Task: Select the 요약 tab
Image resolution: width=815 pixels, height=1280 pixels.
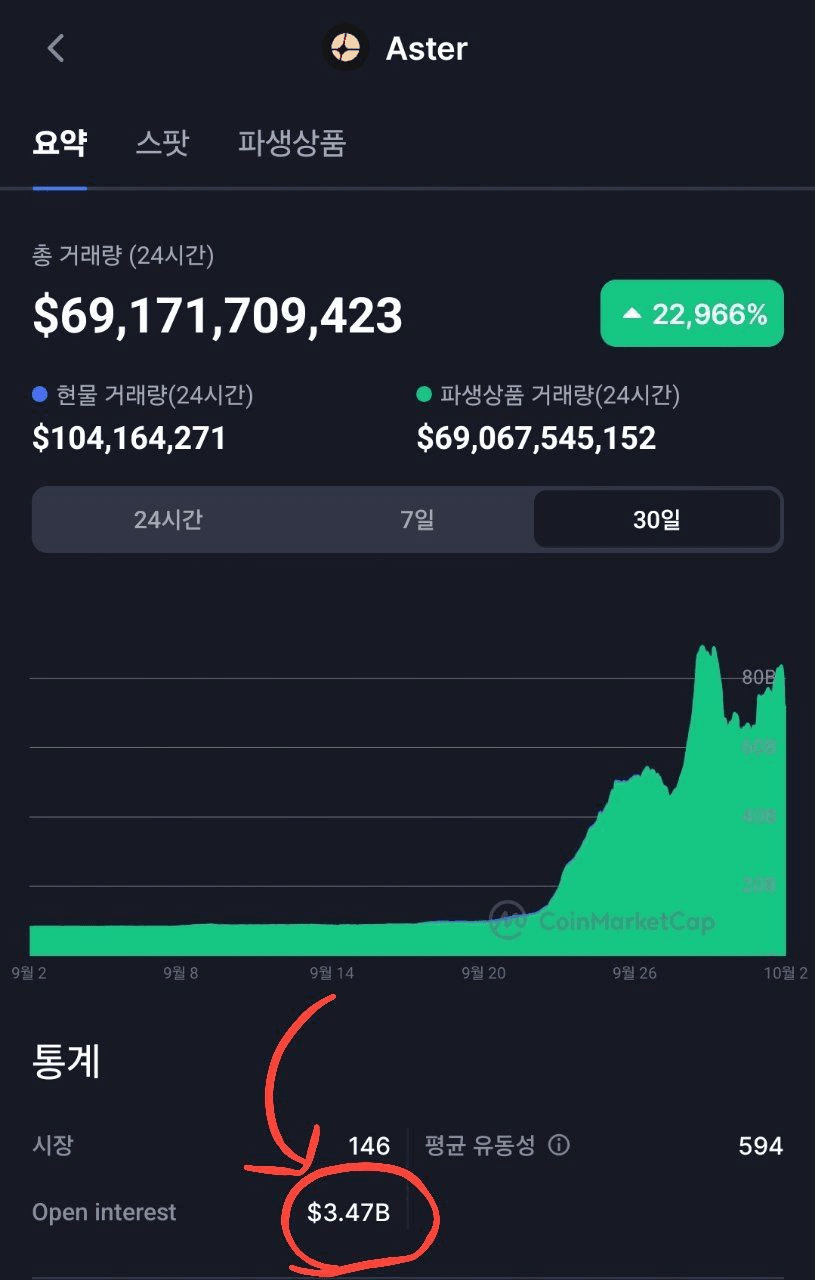Action: (x=60, y=143)
